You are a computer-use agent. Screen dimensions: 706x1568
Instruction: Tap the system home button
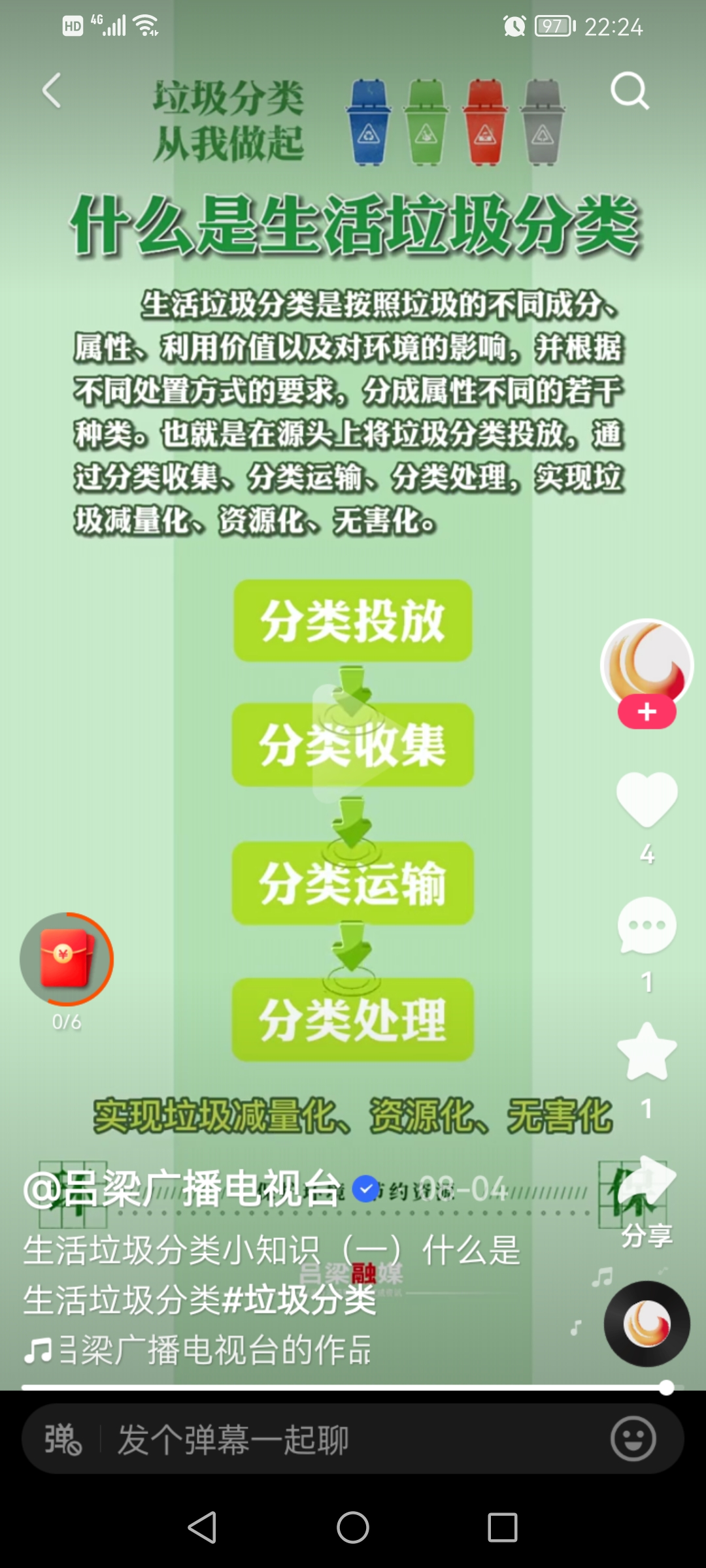point(353,1527)
